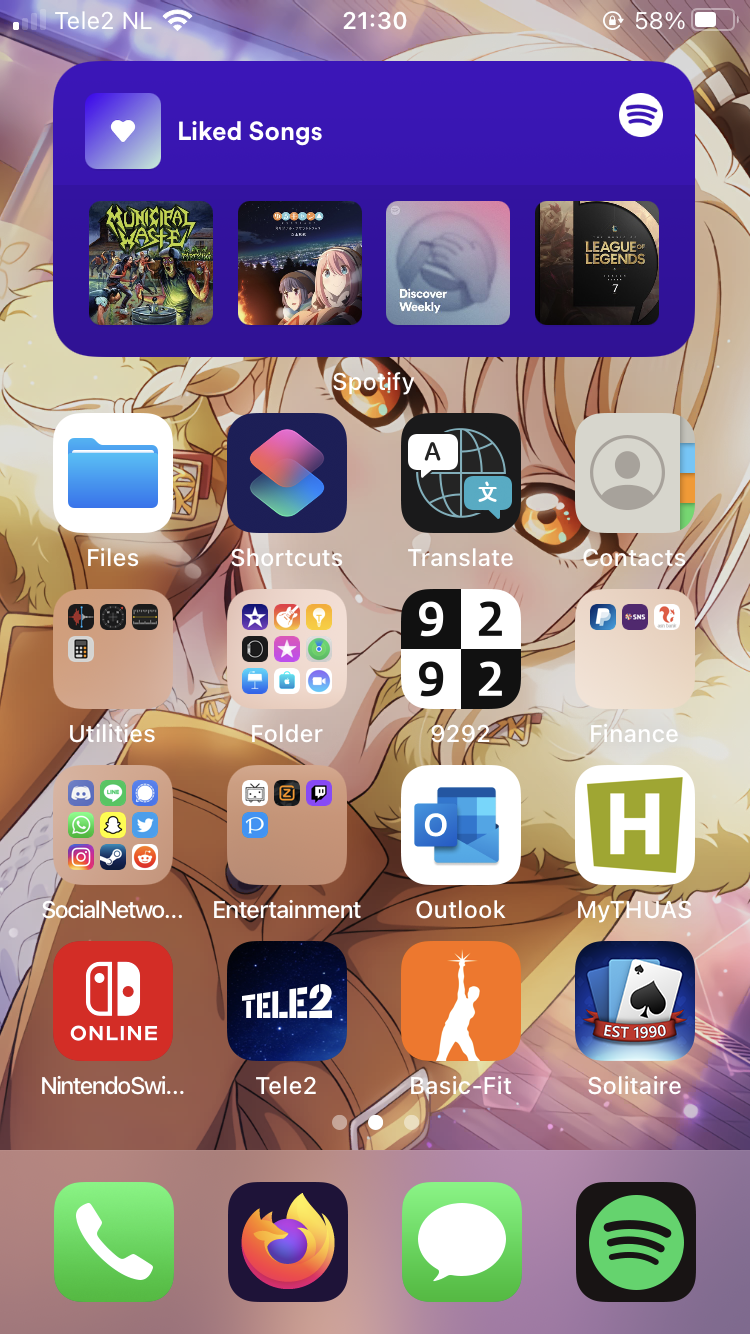Screen dimensions: 750x1334
Task: Open the Phone app in the dock
Action: [114, 1242]
